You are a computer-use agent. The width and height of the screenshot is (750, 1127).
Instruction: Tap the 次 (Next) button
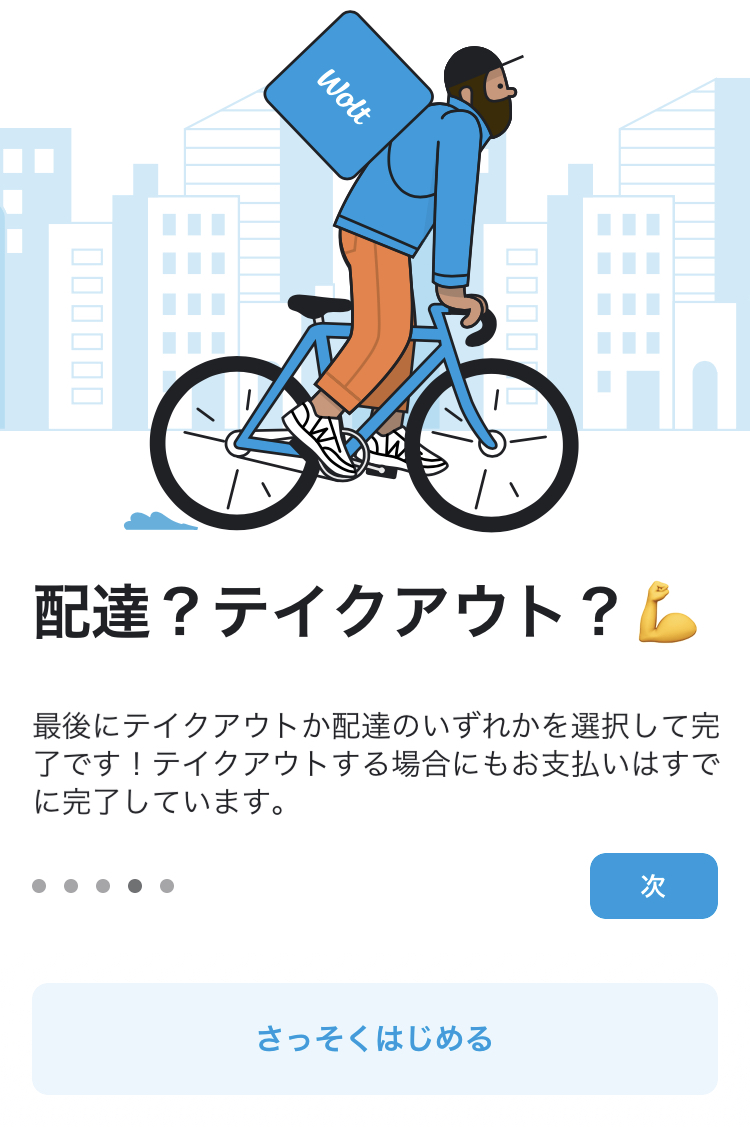pos(653,886)
